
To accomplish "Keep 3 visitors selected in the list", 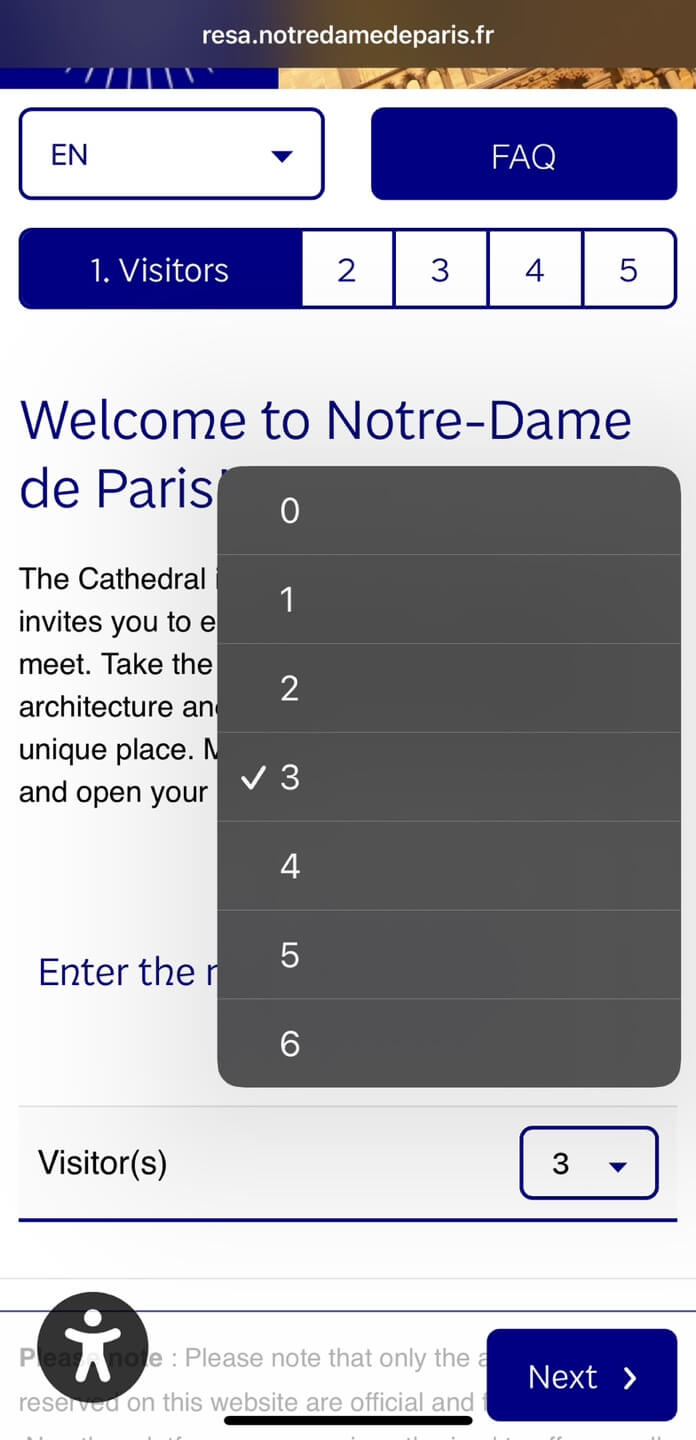I will pos(449,777).
